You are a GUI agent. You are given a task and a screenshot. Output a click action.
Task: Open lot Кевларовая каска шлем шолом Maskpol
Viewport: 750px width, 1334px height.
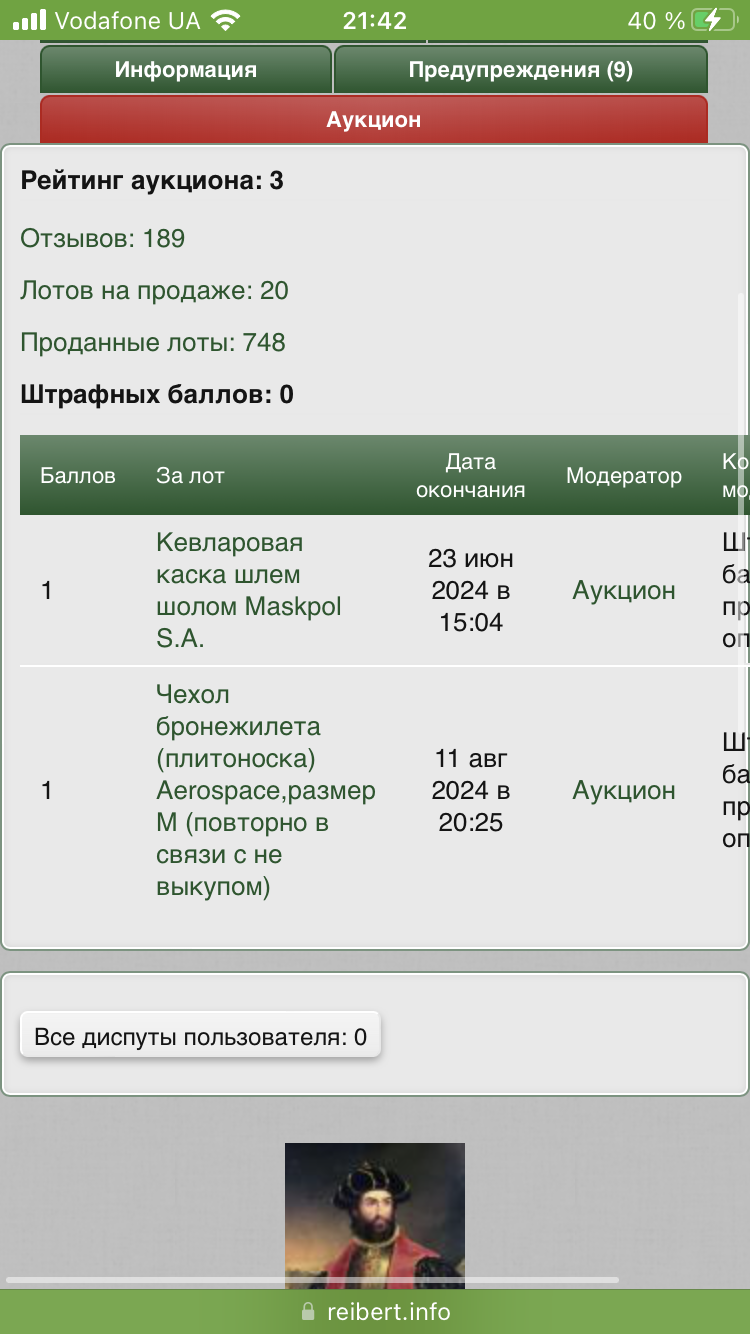(x=249, y=590)
